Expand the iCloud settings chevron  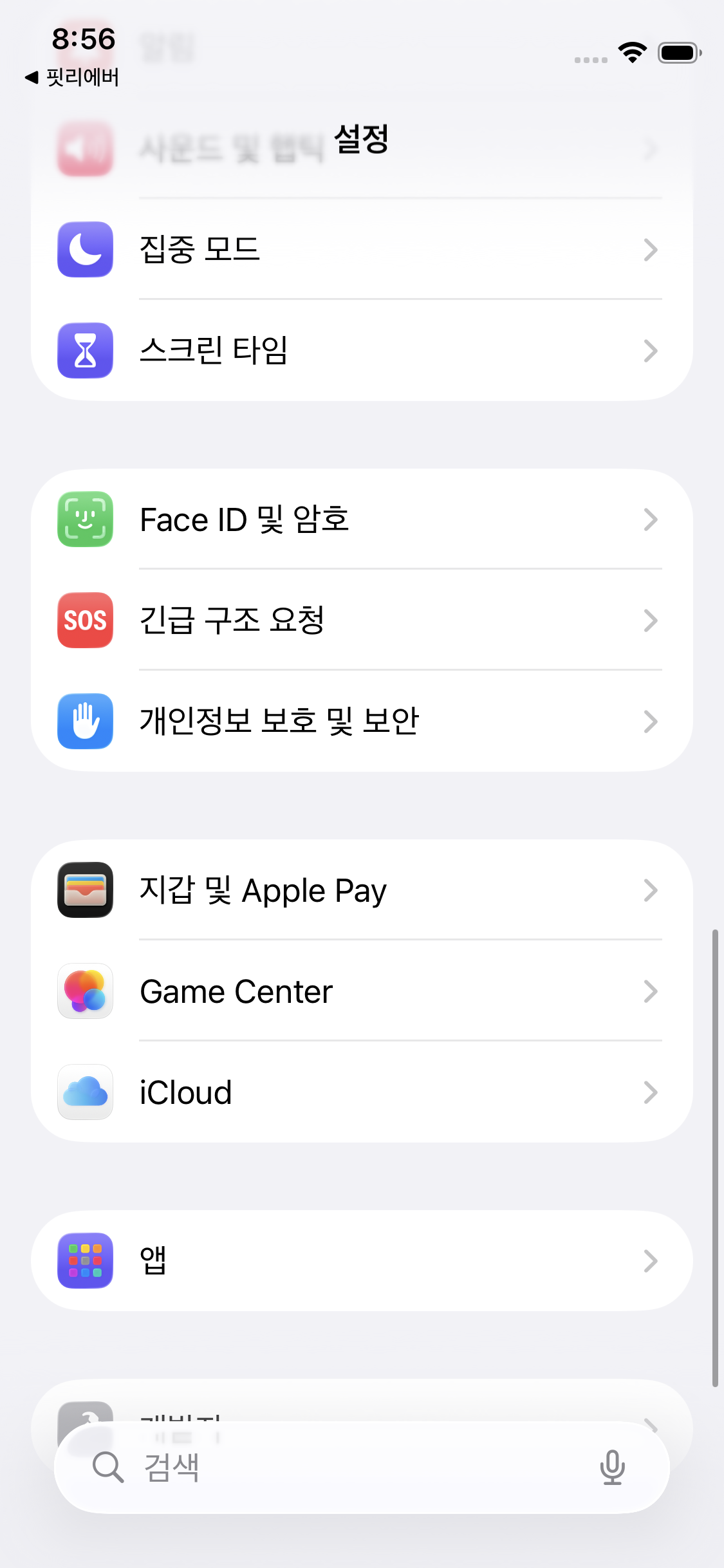point(650,1092)
